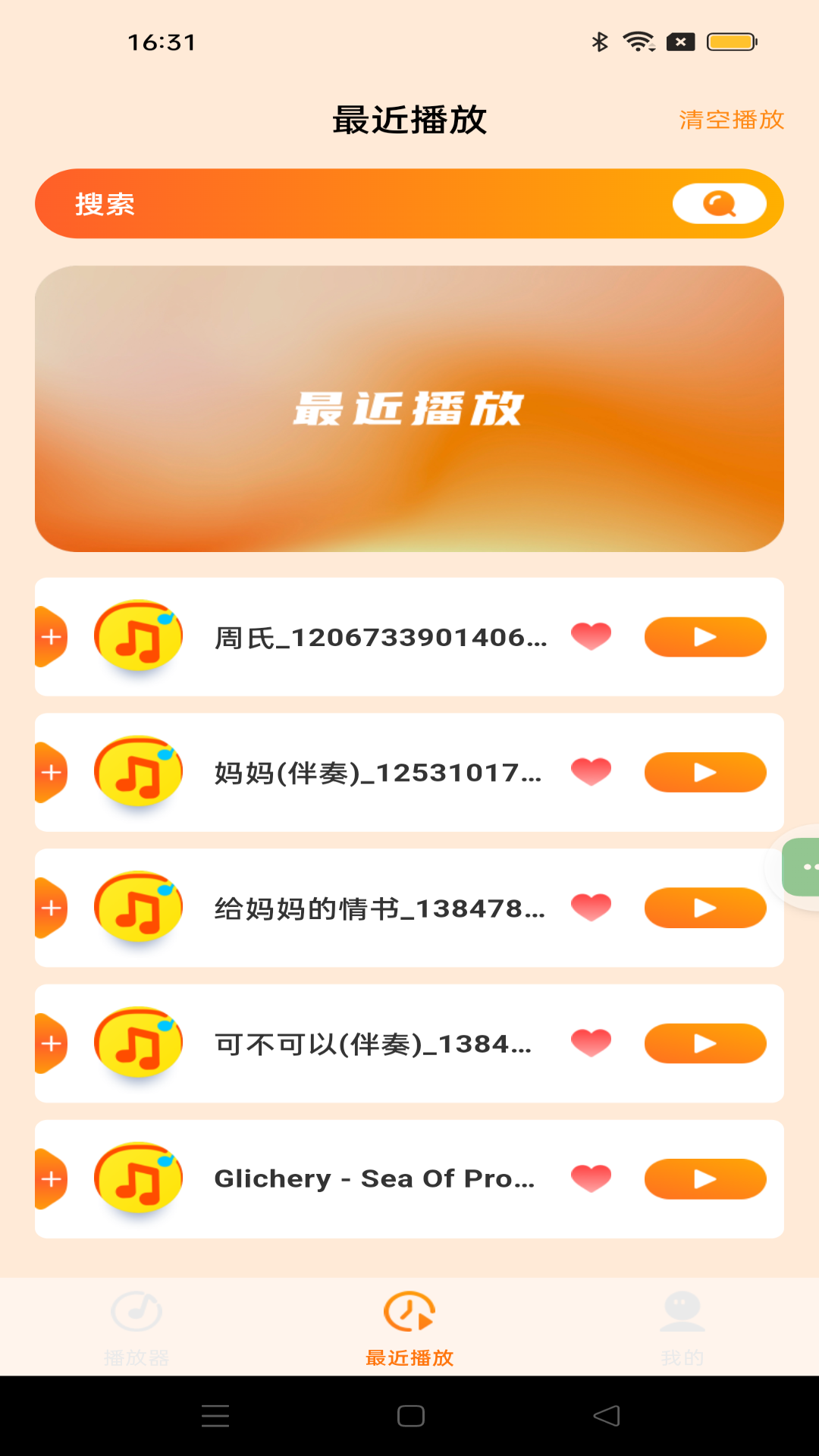
Task: Open the 搜索 search field
Action: 349,204
